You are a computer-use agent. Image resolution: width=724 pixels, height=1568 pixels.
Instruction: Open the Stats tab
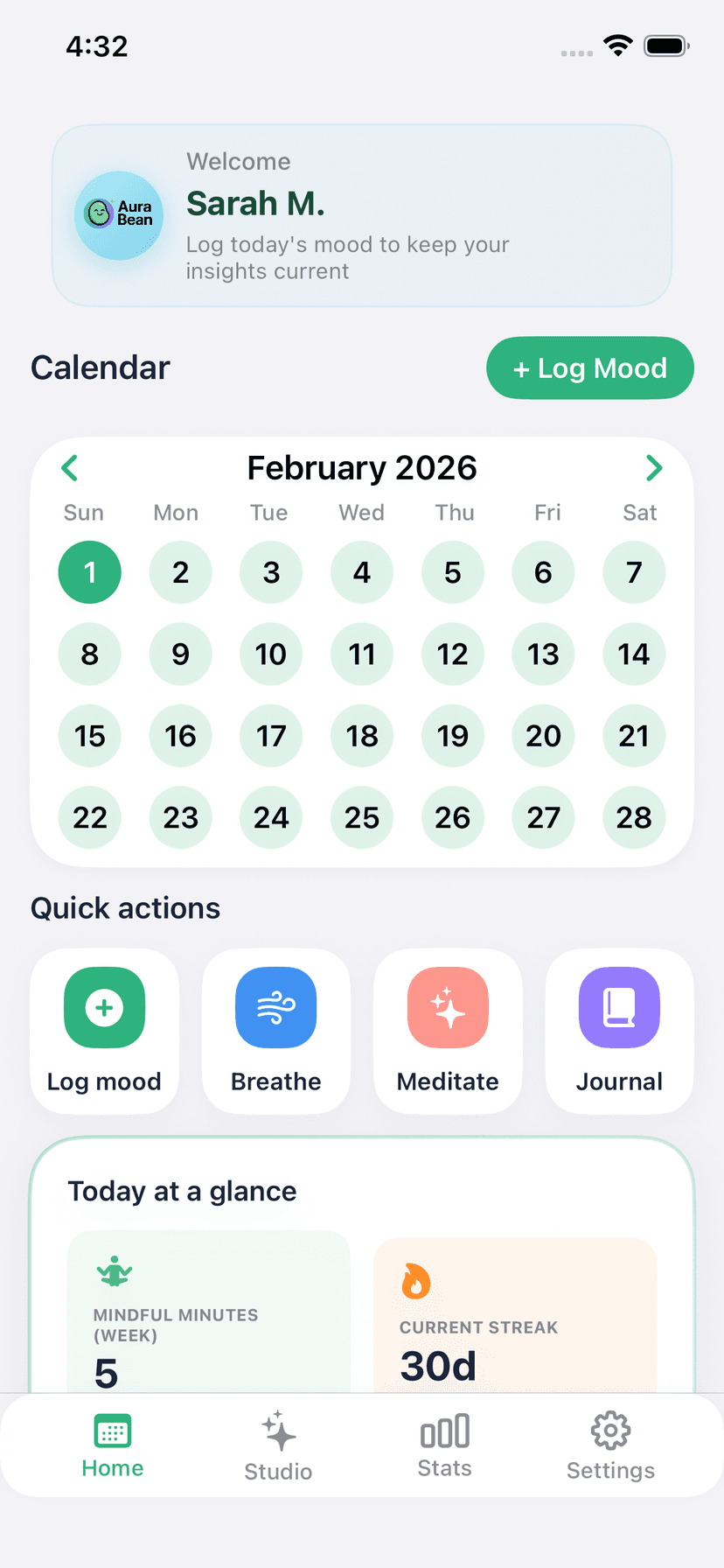(x=444, y=1444)
